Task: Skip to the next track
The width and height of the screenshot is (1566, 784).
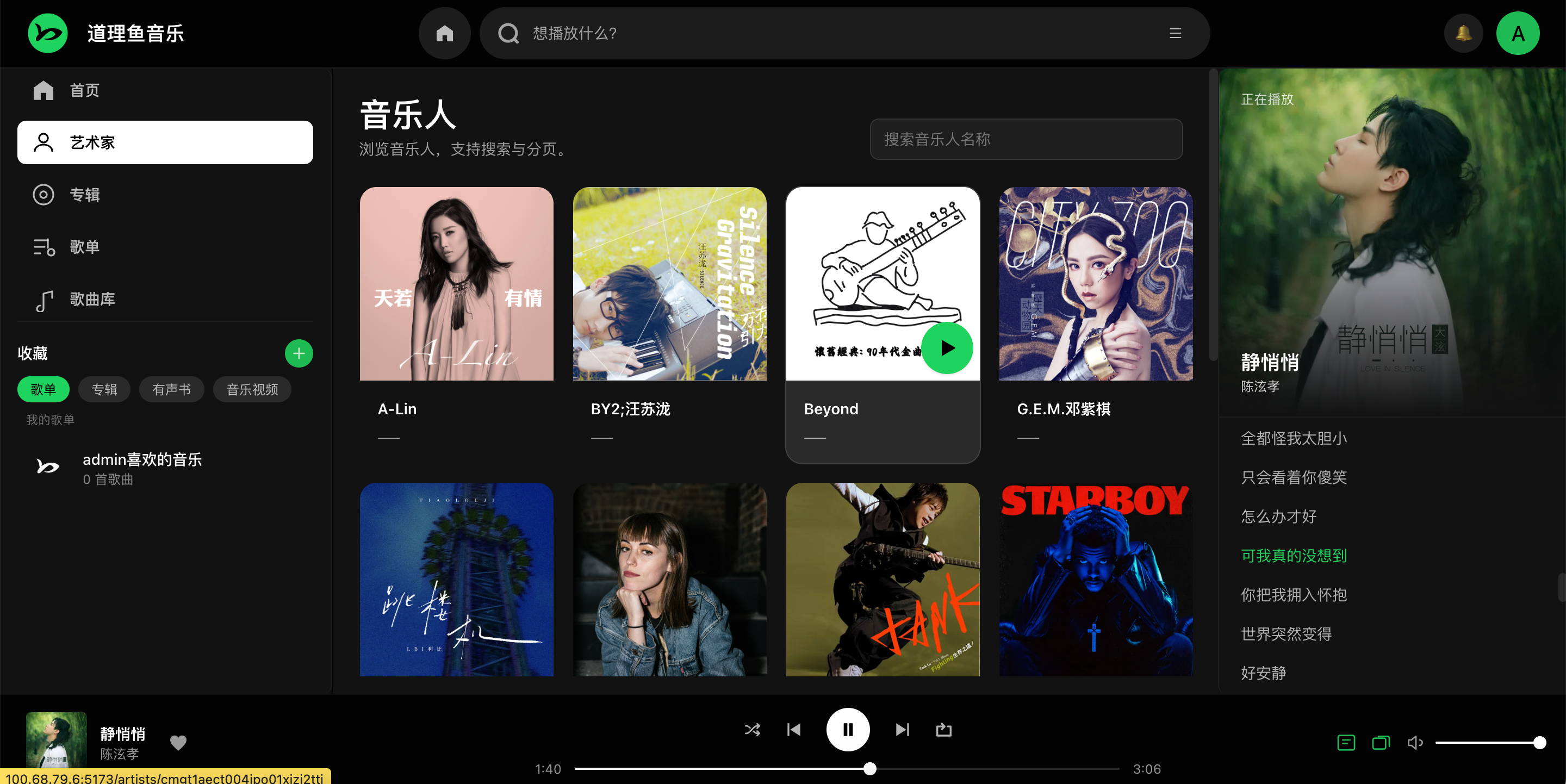Action: tap(902, 729)
